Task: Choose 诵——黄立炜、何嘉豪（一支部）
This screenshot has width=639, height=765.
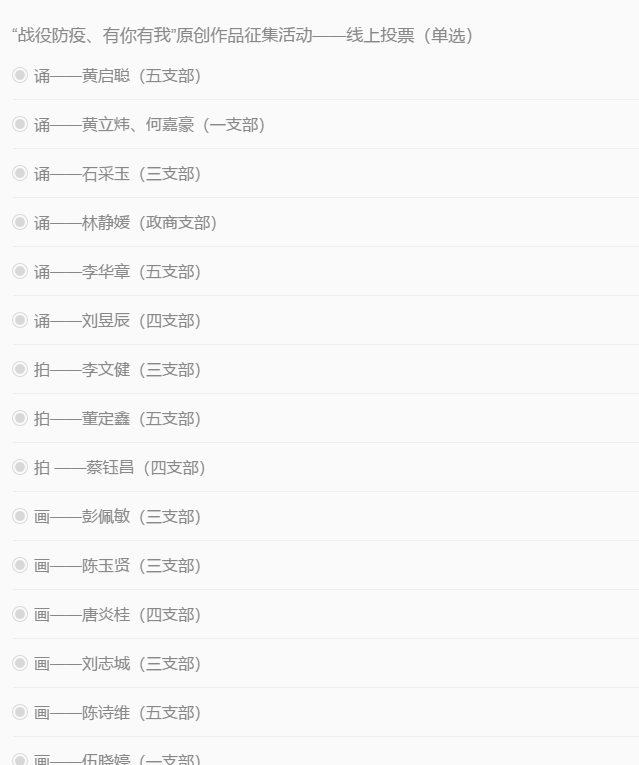Action: tap(20, 124)
